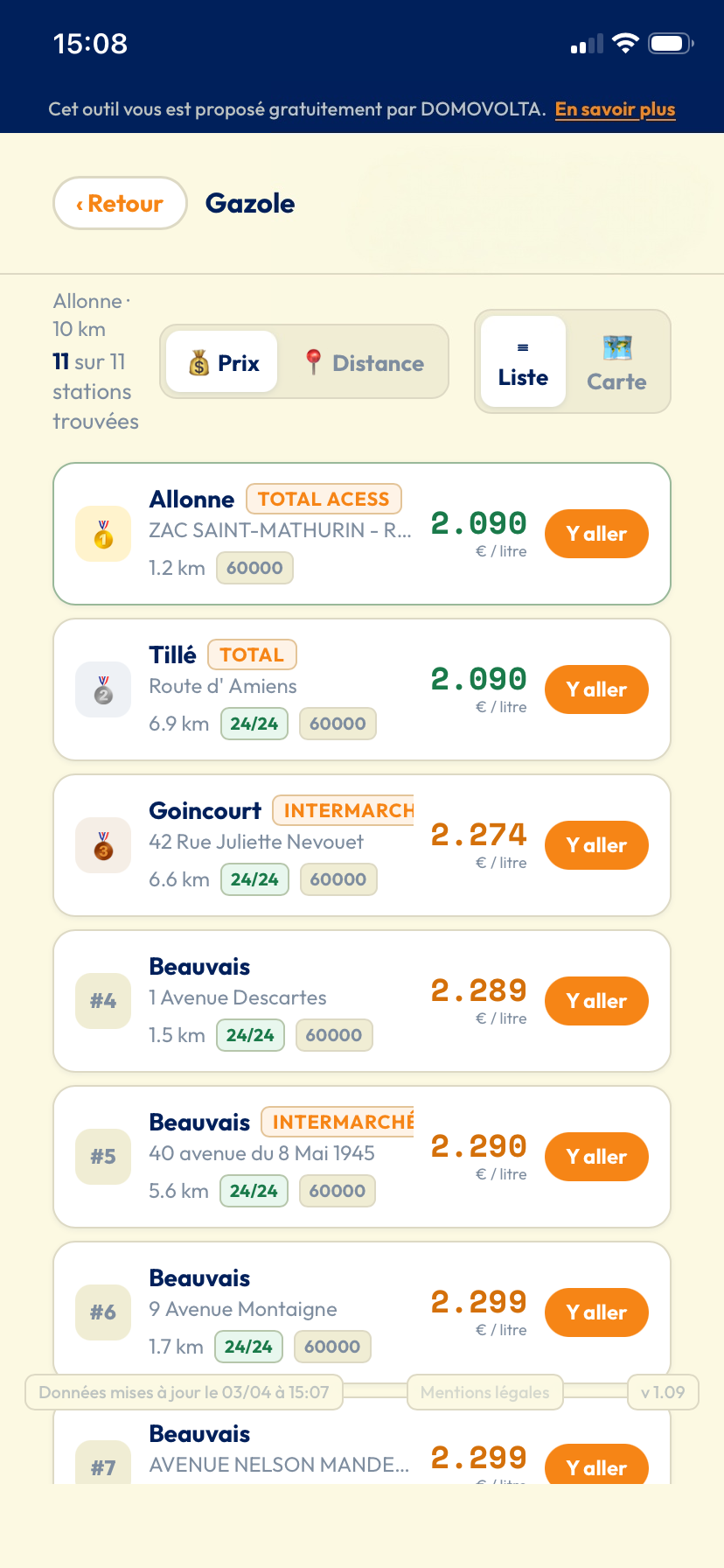Open the TOTAL ACESS brand label

[323, 499]
